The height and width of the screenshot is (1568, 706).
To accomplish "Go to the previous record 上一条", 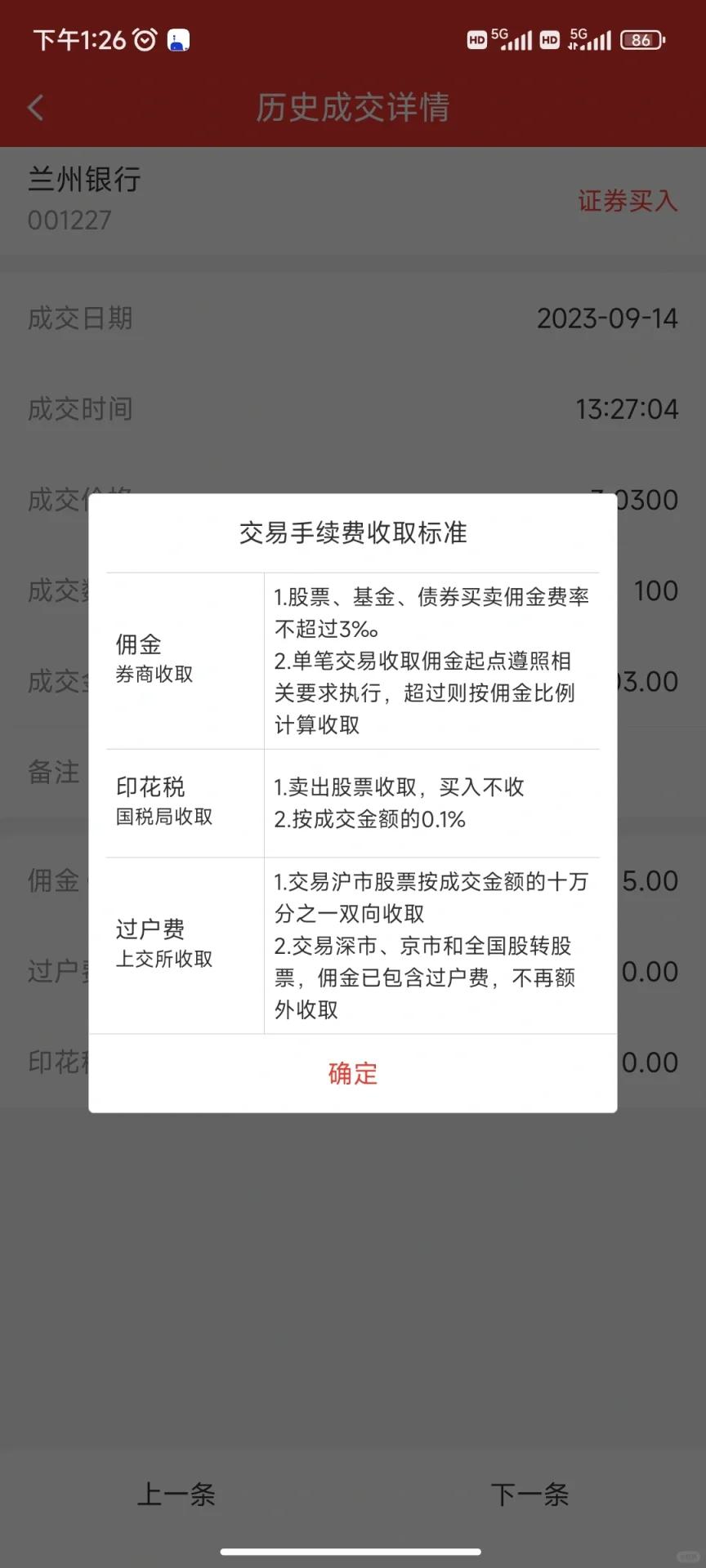I will pos(176,1494).
